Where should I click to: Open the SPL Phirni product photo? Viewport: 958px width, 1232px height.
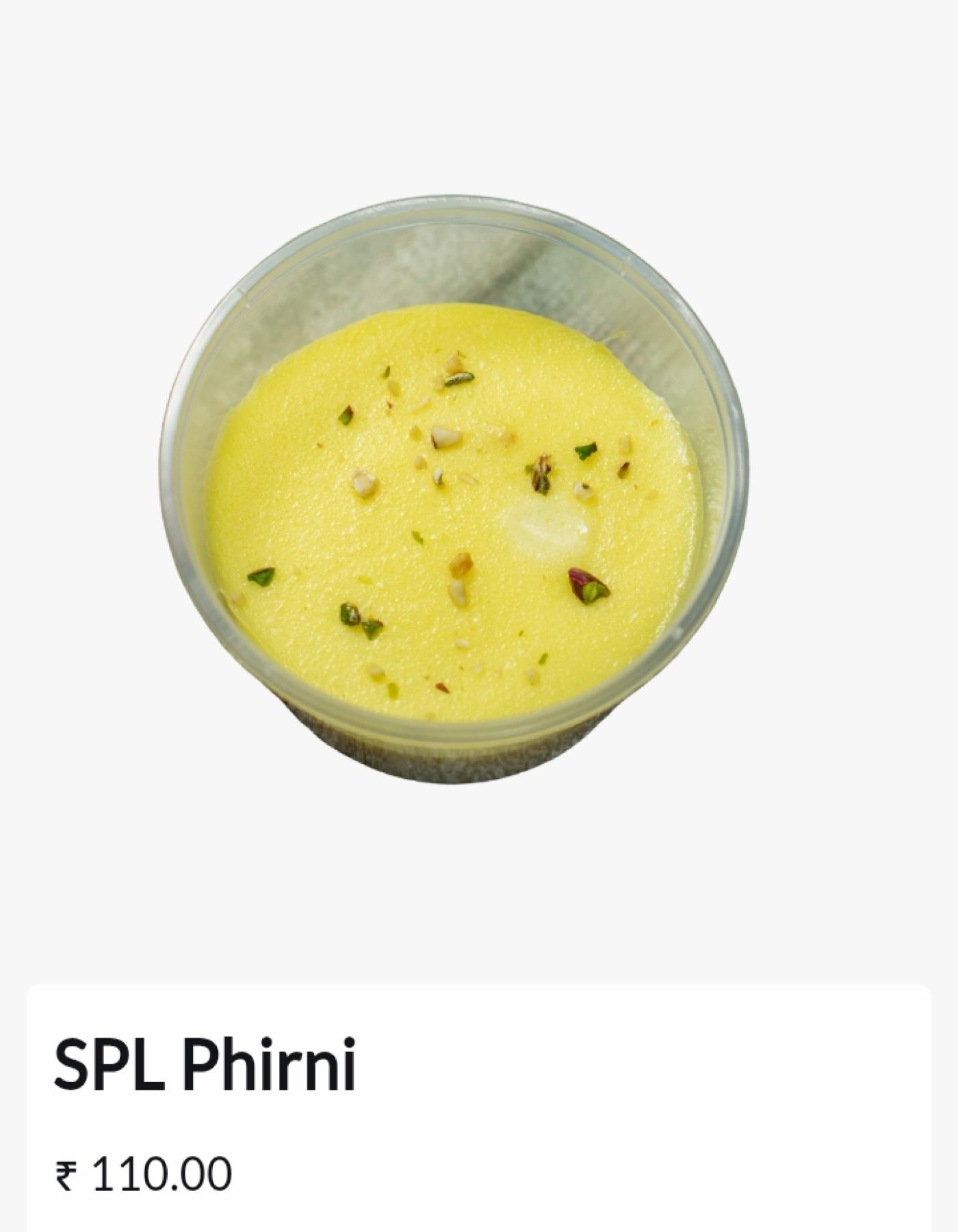point(455,489)
